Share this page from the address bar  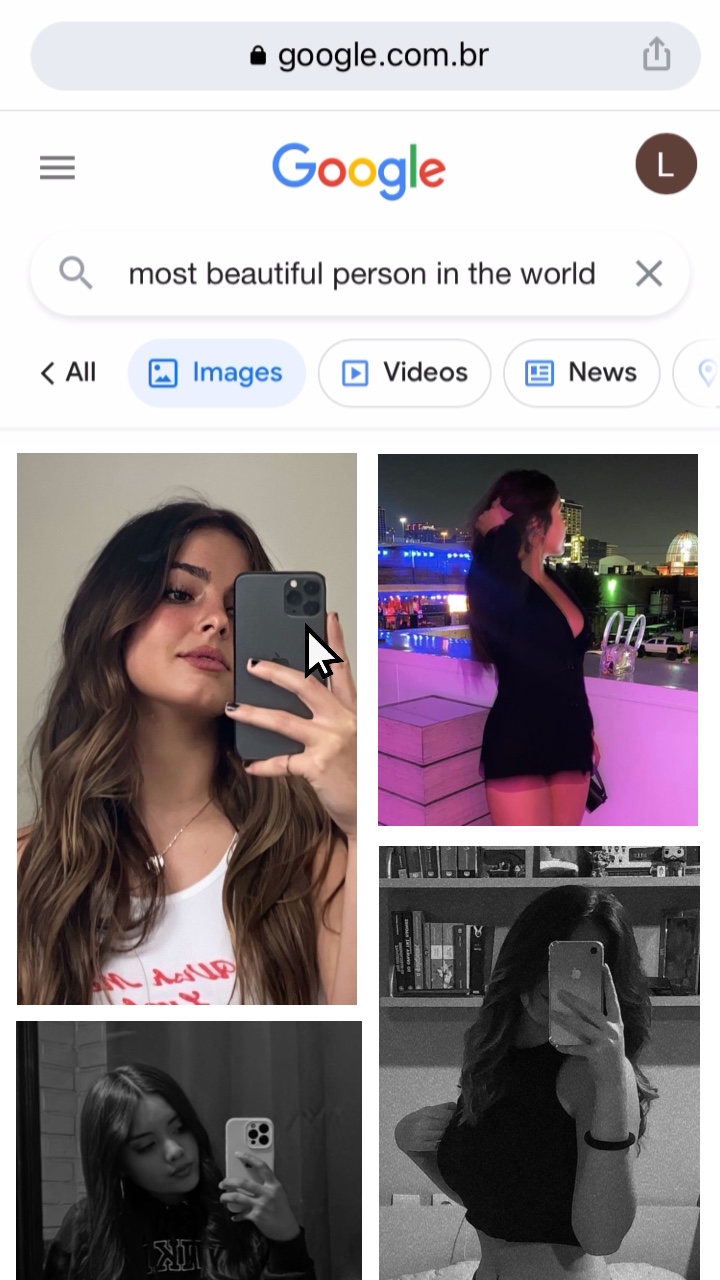click(x=656, y=54)
